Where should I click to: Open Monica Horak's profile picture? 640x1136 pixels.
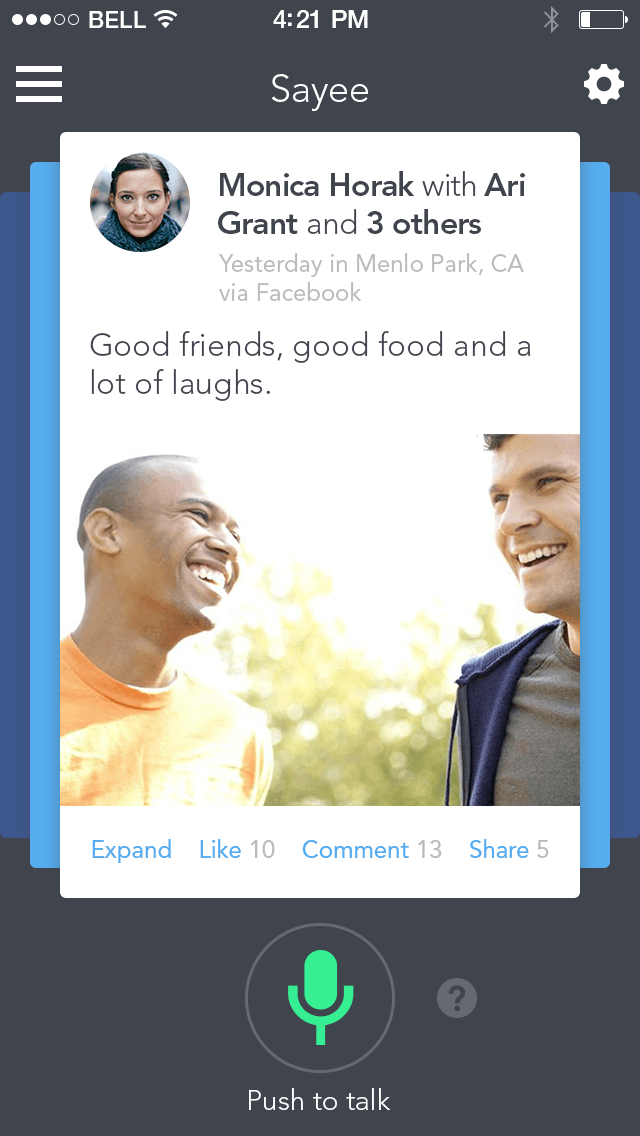pyautogui.click(x=140, y=202)
